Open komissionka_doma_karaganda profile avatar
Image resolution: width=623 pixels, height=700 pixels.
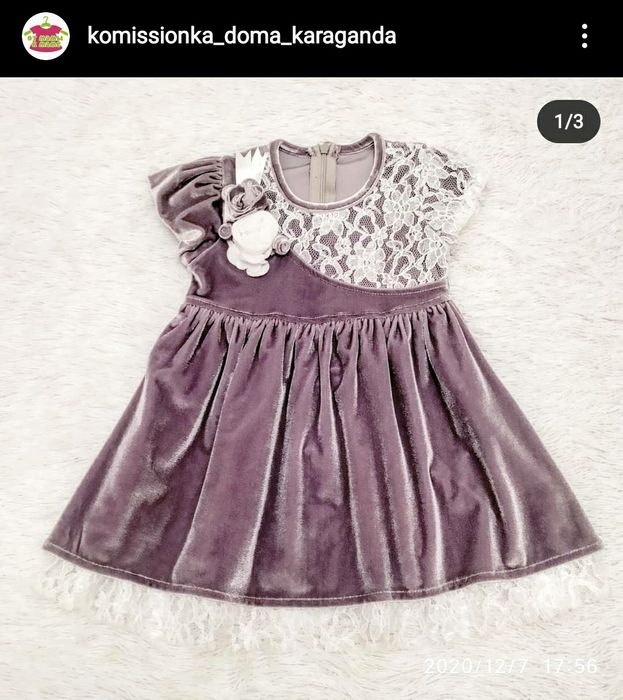[x=46, y=37]
